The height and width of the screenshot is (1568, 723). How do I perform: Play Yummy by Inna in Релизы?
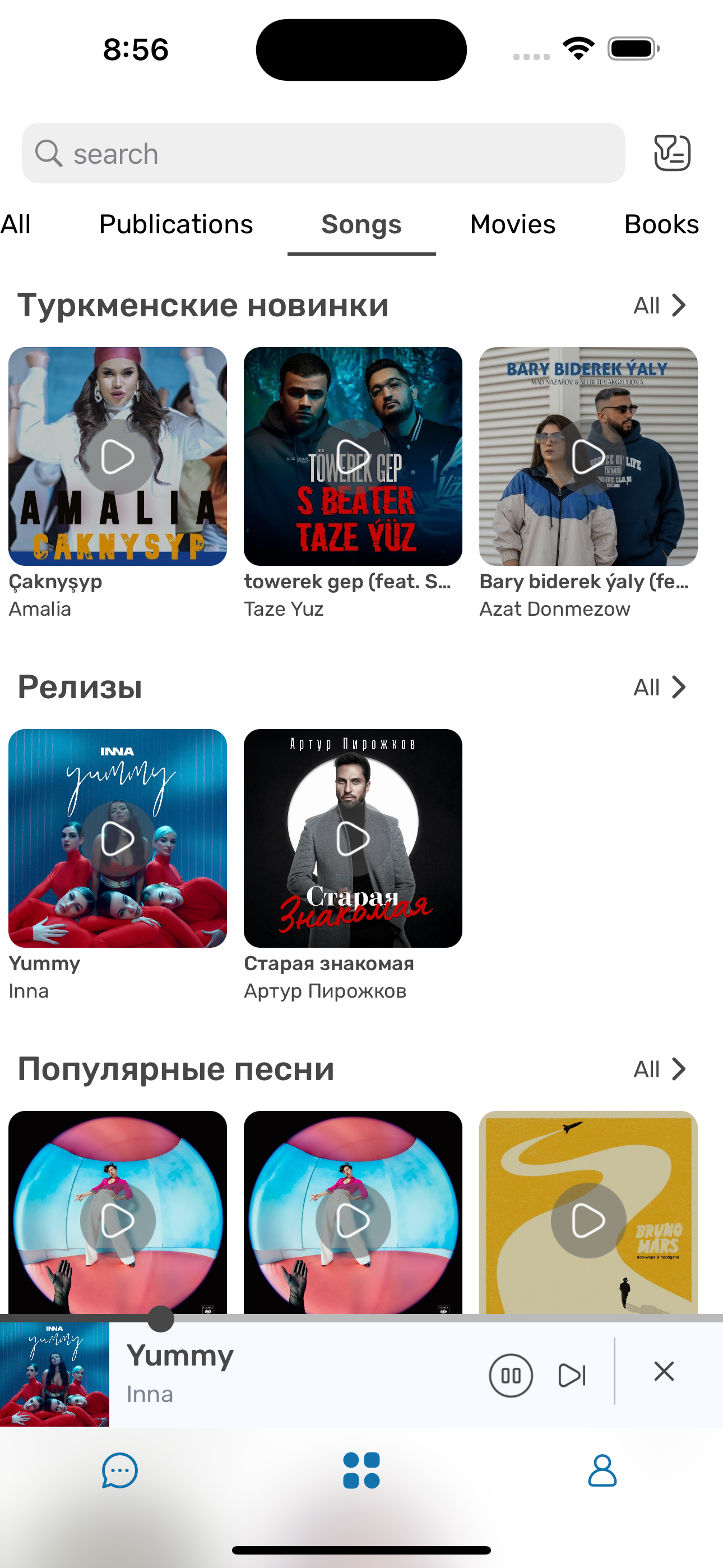click(118, 838)
